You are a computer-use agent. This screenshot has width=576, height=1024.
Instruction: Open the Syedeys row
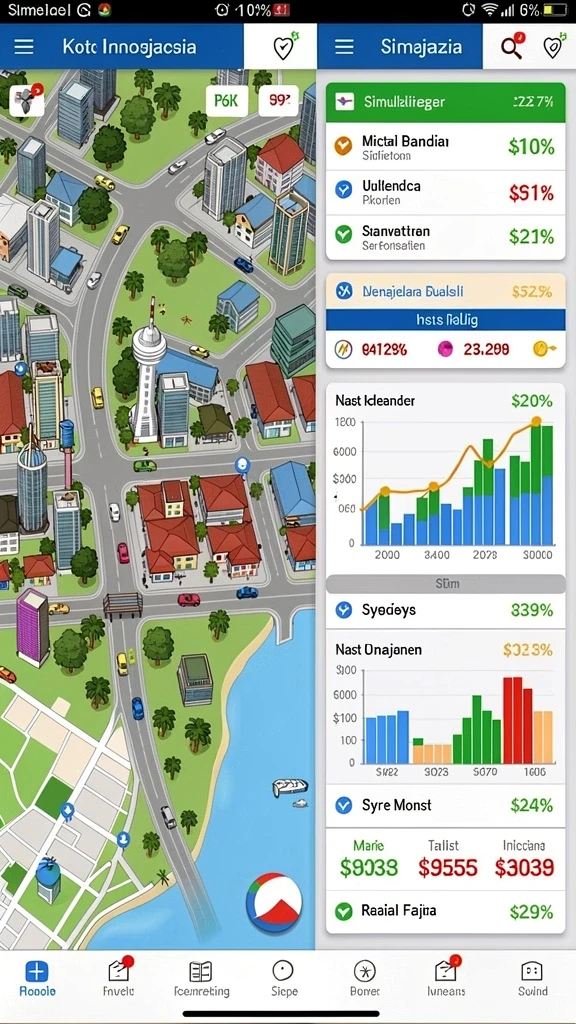(445, 611)
